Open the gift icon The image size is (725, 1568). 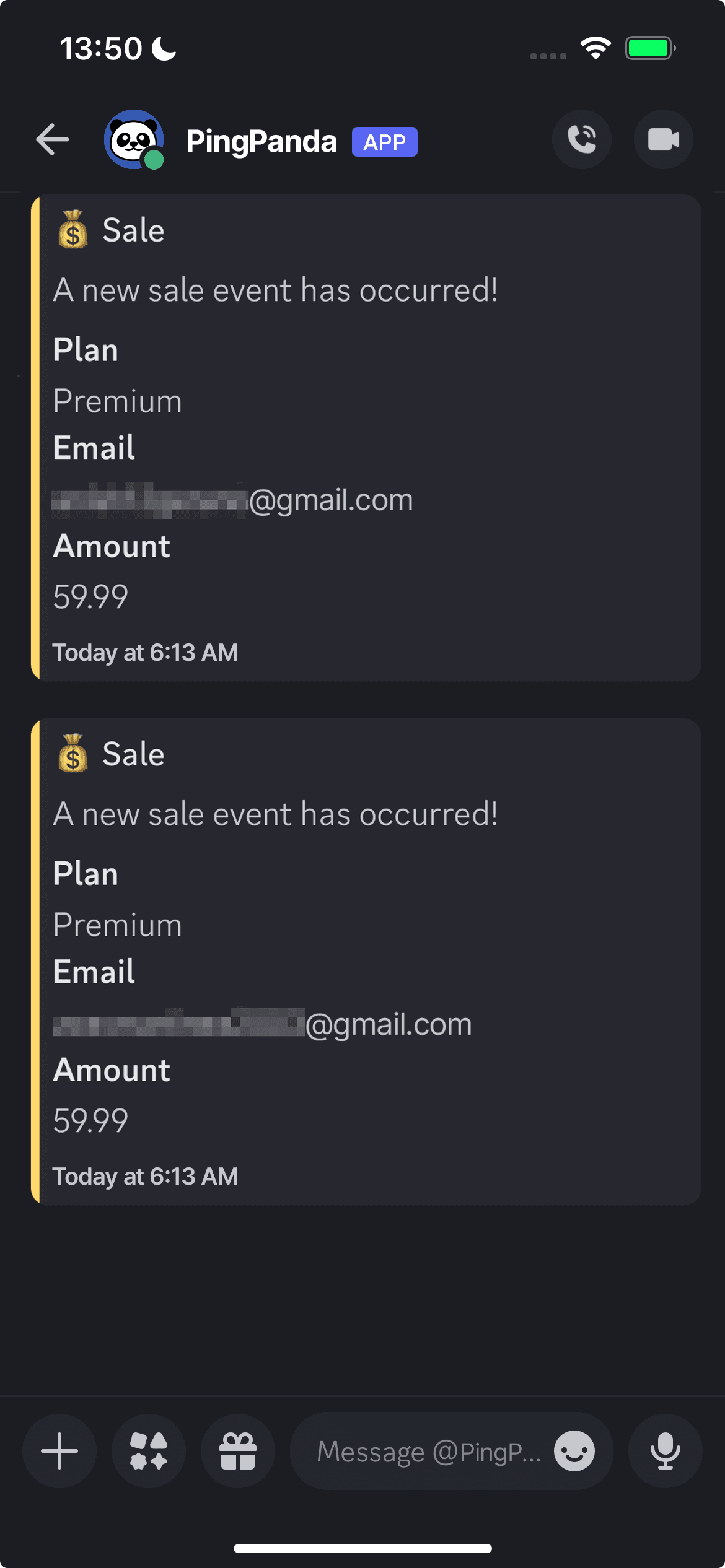[238, 1451]
